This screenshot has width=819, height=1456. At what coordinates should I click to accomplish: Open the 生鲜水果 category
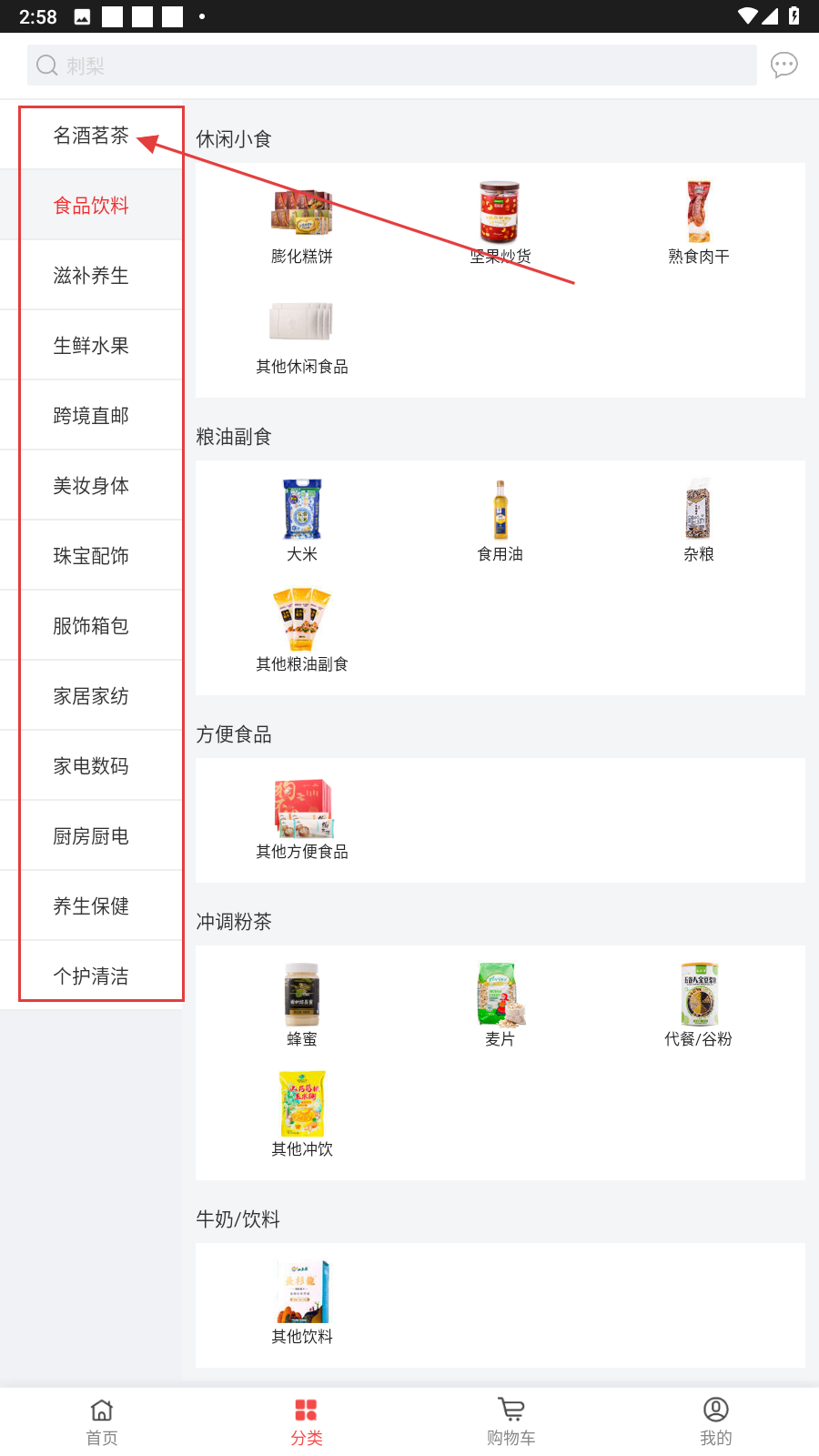click(91, 346)
